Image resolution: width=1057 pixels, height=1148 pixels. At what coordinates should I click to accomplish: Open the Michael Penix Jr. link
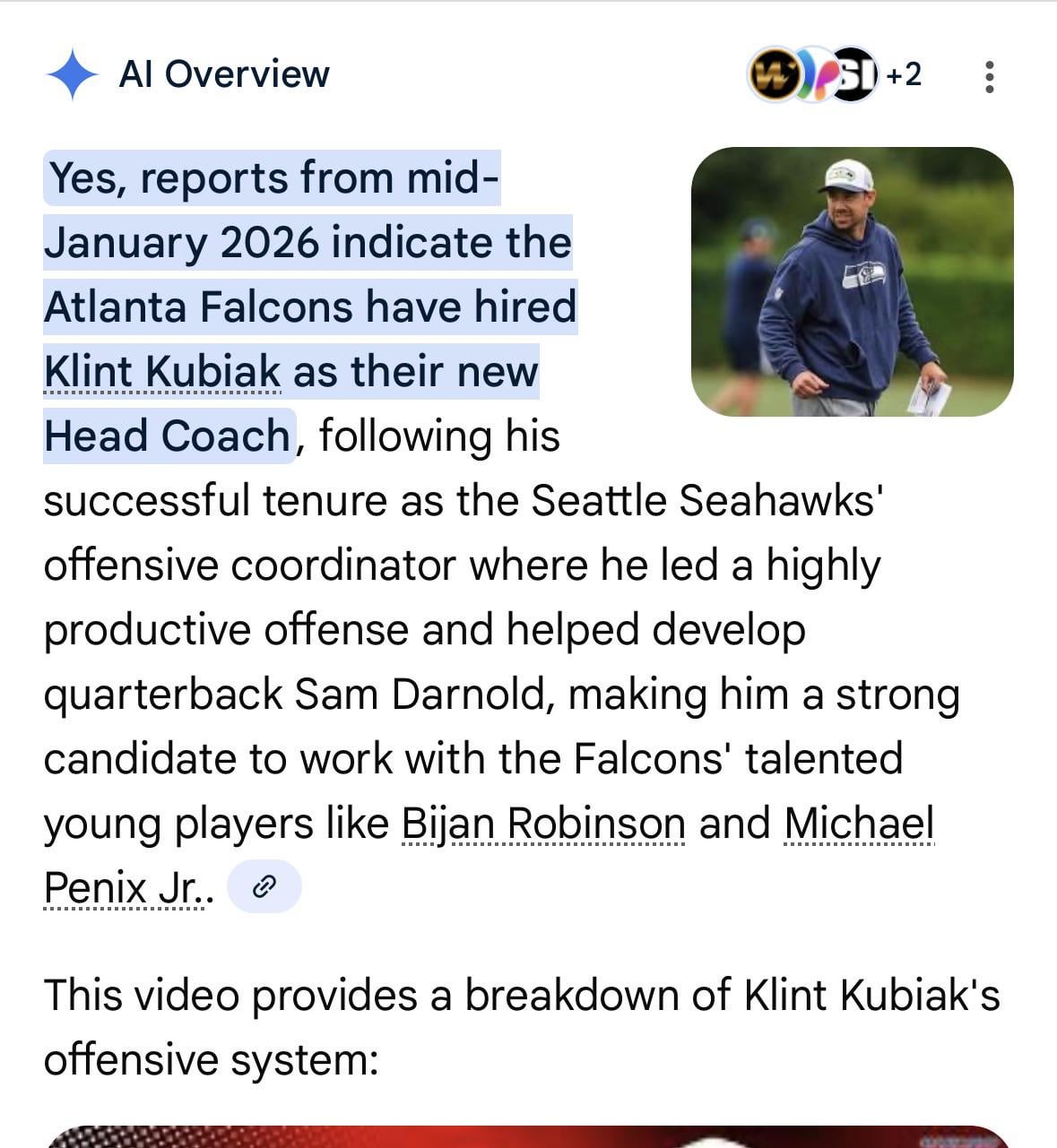point(858,823)
